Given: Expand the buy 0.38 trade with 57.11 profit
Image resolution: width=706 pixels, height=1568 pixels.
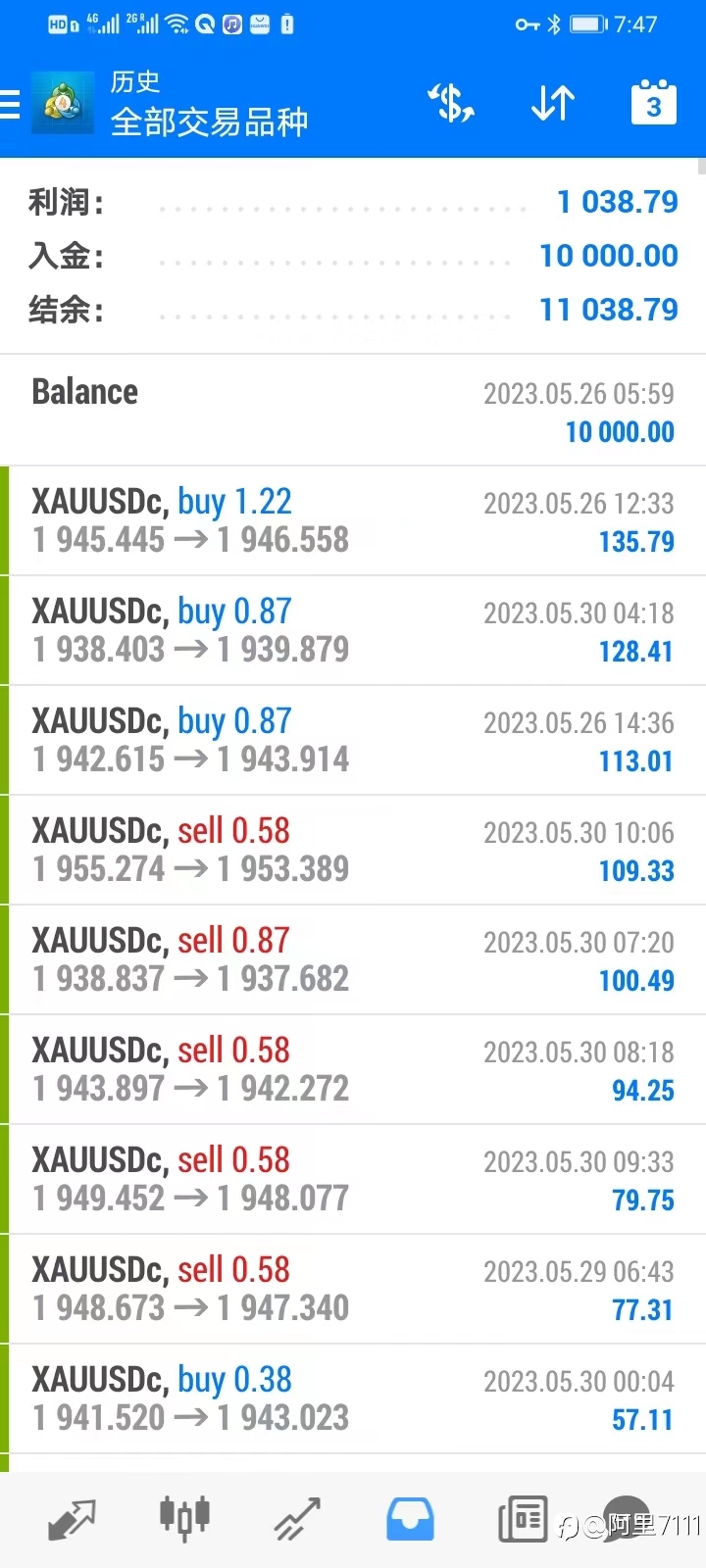Looking at the screenshot, I should click(353, 1398).
